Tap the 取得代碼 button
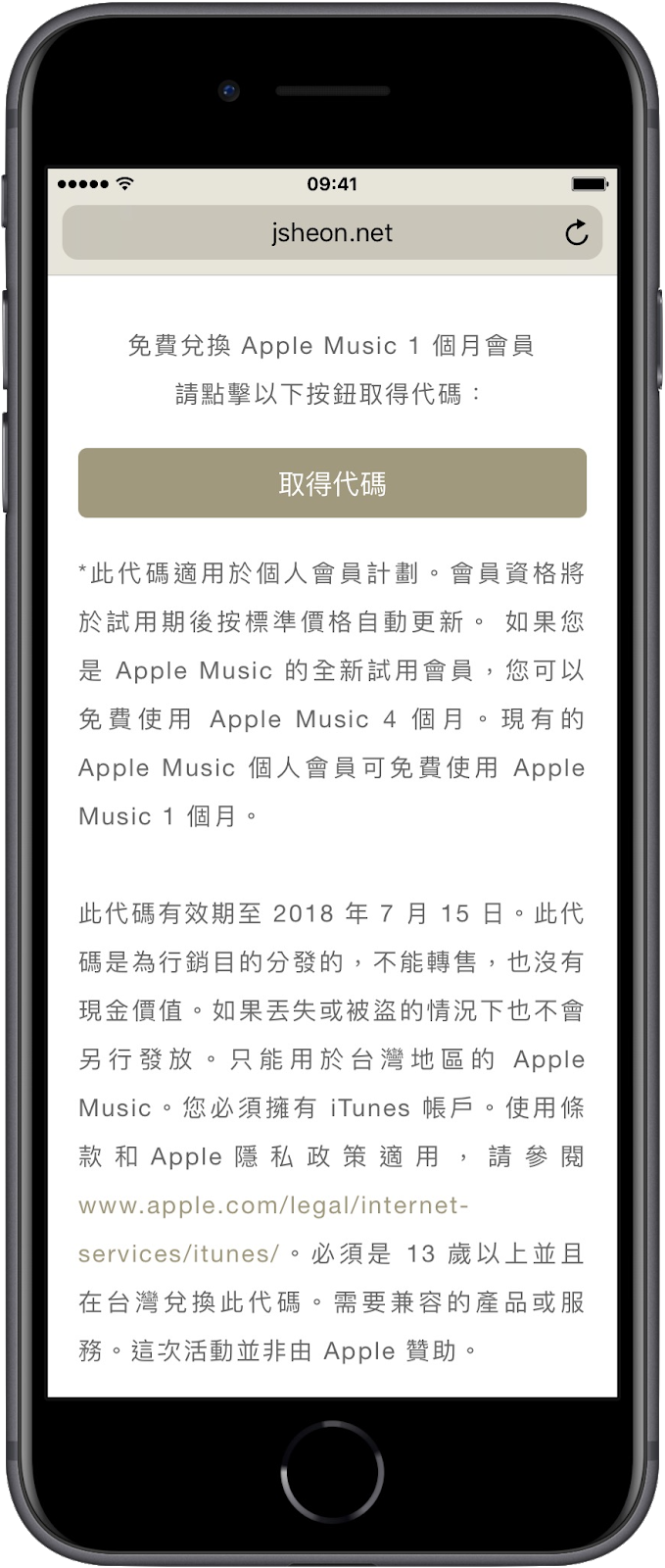The image size is (665, 1568). point(332,483)
